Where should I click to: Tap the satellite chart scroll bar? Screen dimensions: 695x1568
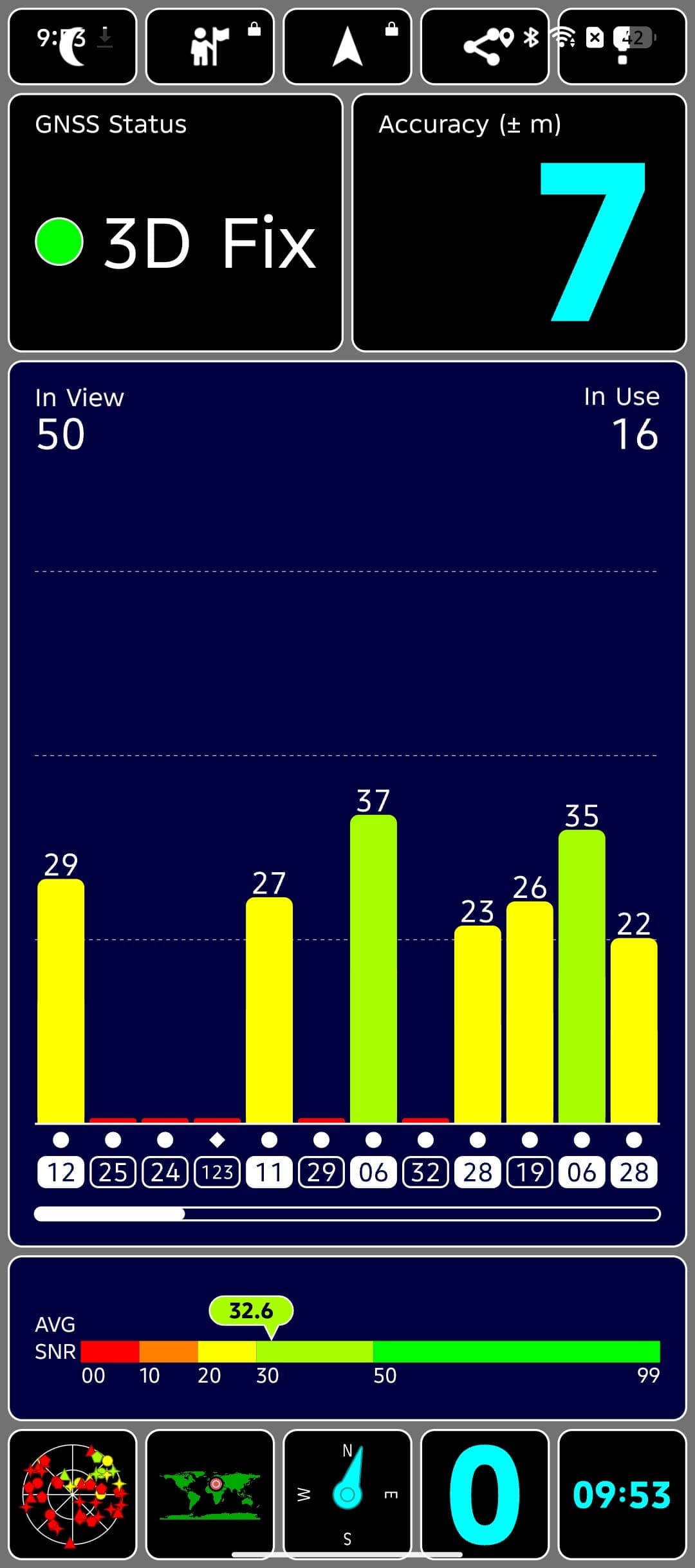(347, 1214)
